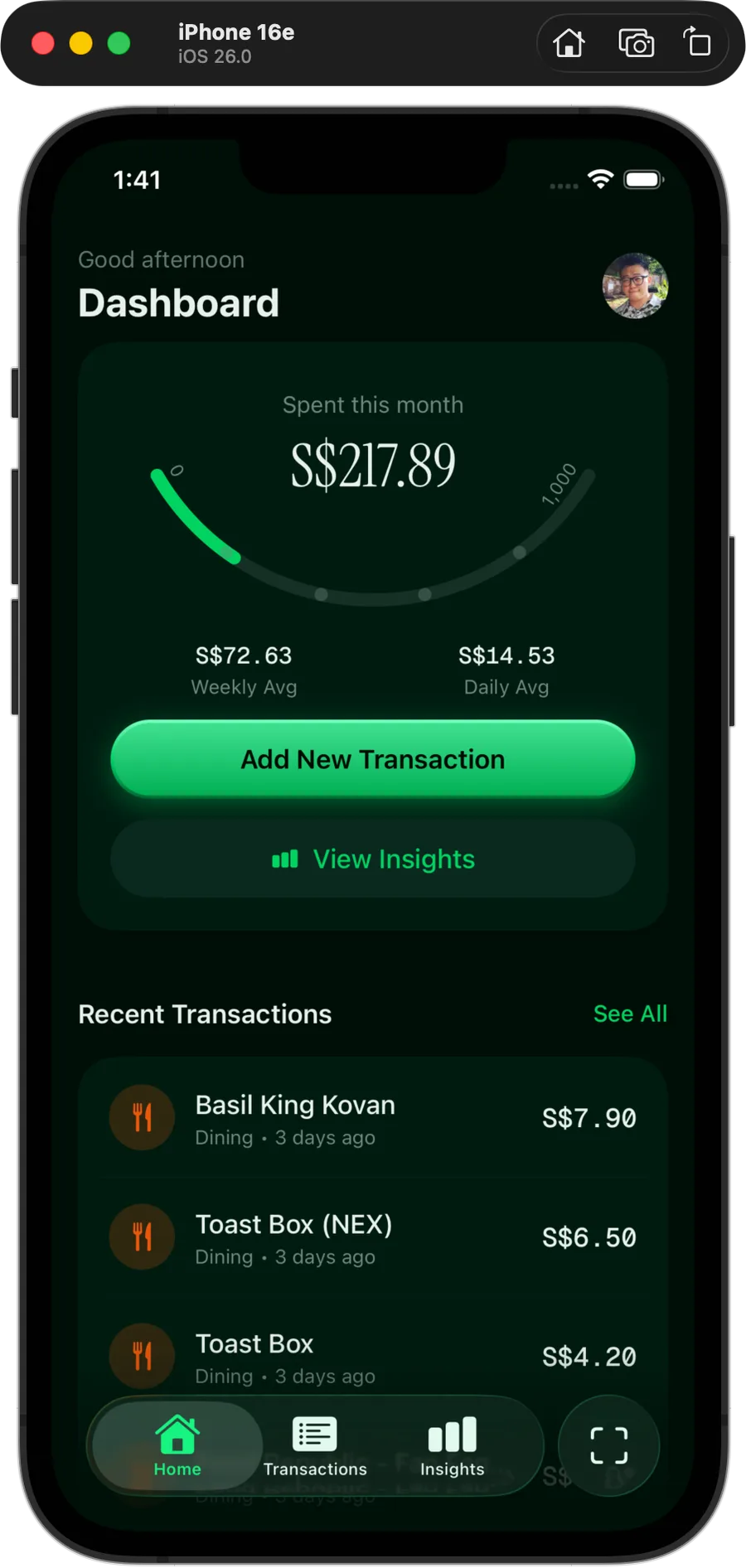Select the Home tab
The width and height of the screenshot is (746, 1568).
tap(177, 1446)
